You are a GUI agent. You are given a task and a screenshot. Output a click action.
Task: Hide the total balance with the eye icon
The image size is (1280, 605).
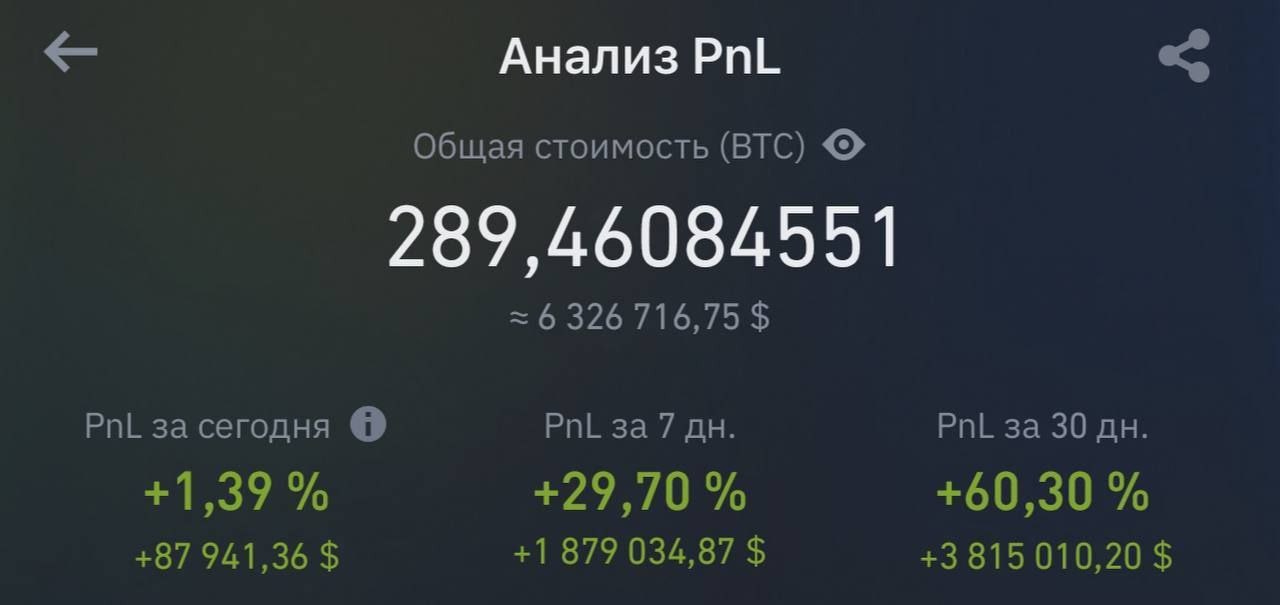pos(843,147)
